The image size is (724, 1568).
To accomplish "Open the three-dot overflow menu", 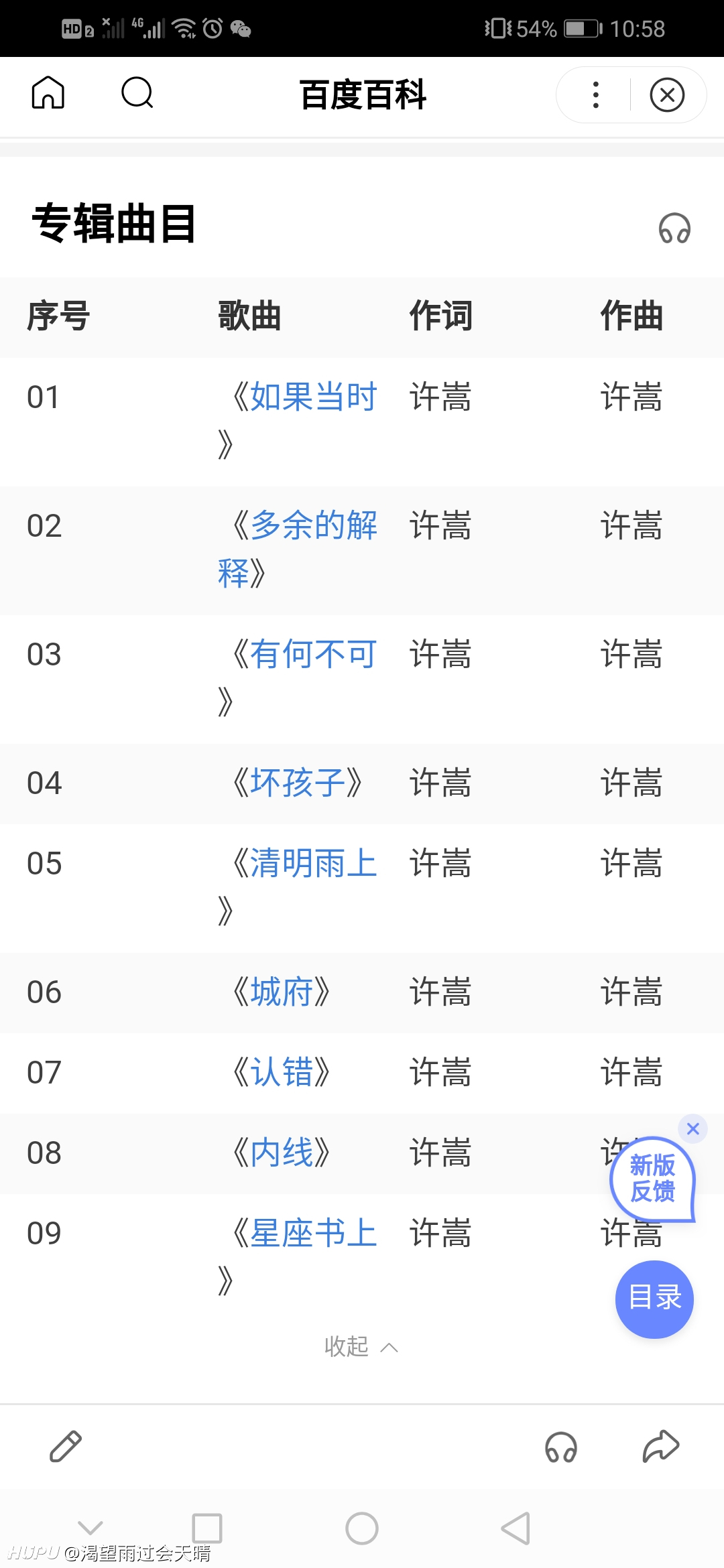I will (595, 95).
